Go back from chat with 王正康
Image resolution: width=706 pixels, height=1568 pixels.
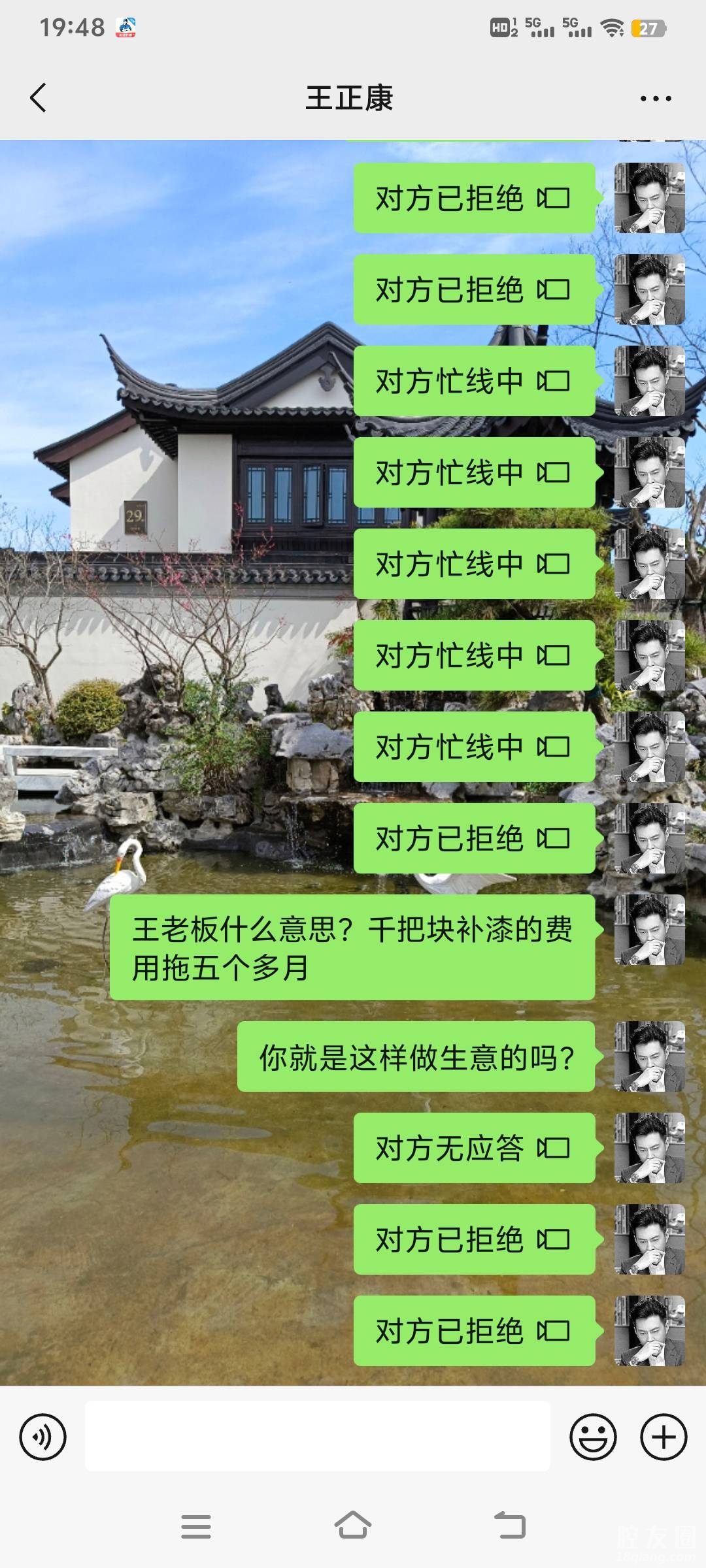coord(39,98)
